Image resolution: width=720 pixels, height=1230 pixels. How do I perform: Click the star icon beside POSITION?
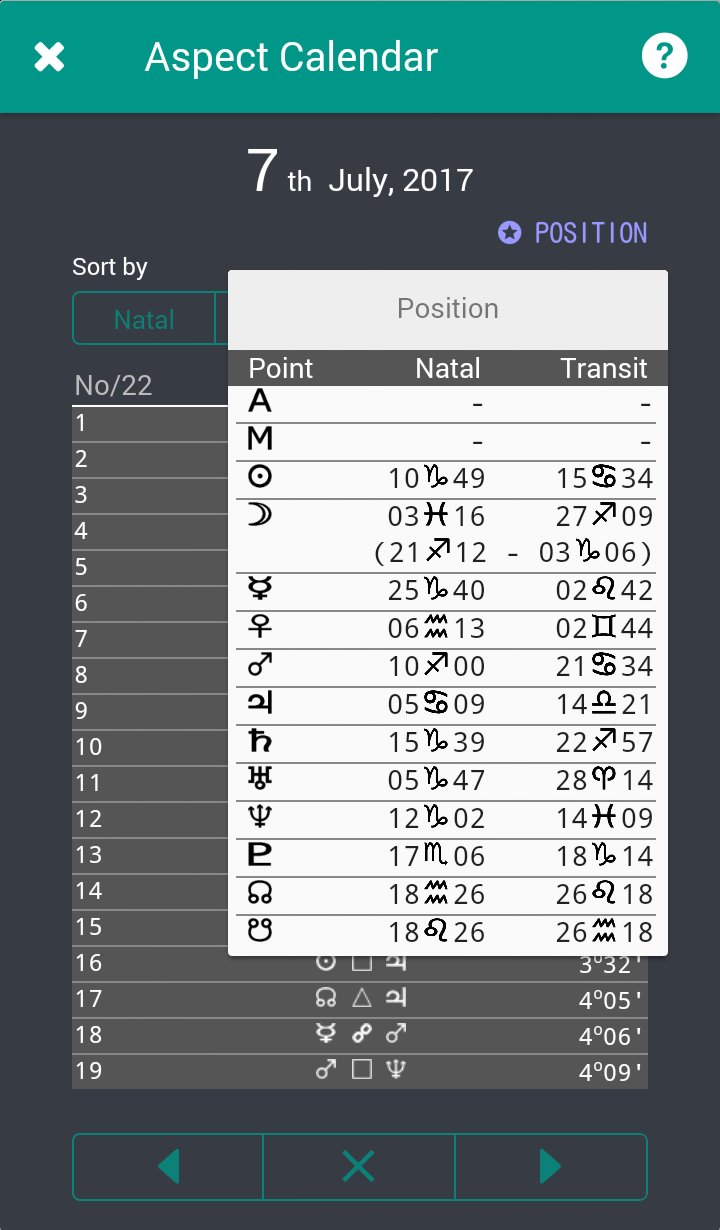coord(510,232)
